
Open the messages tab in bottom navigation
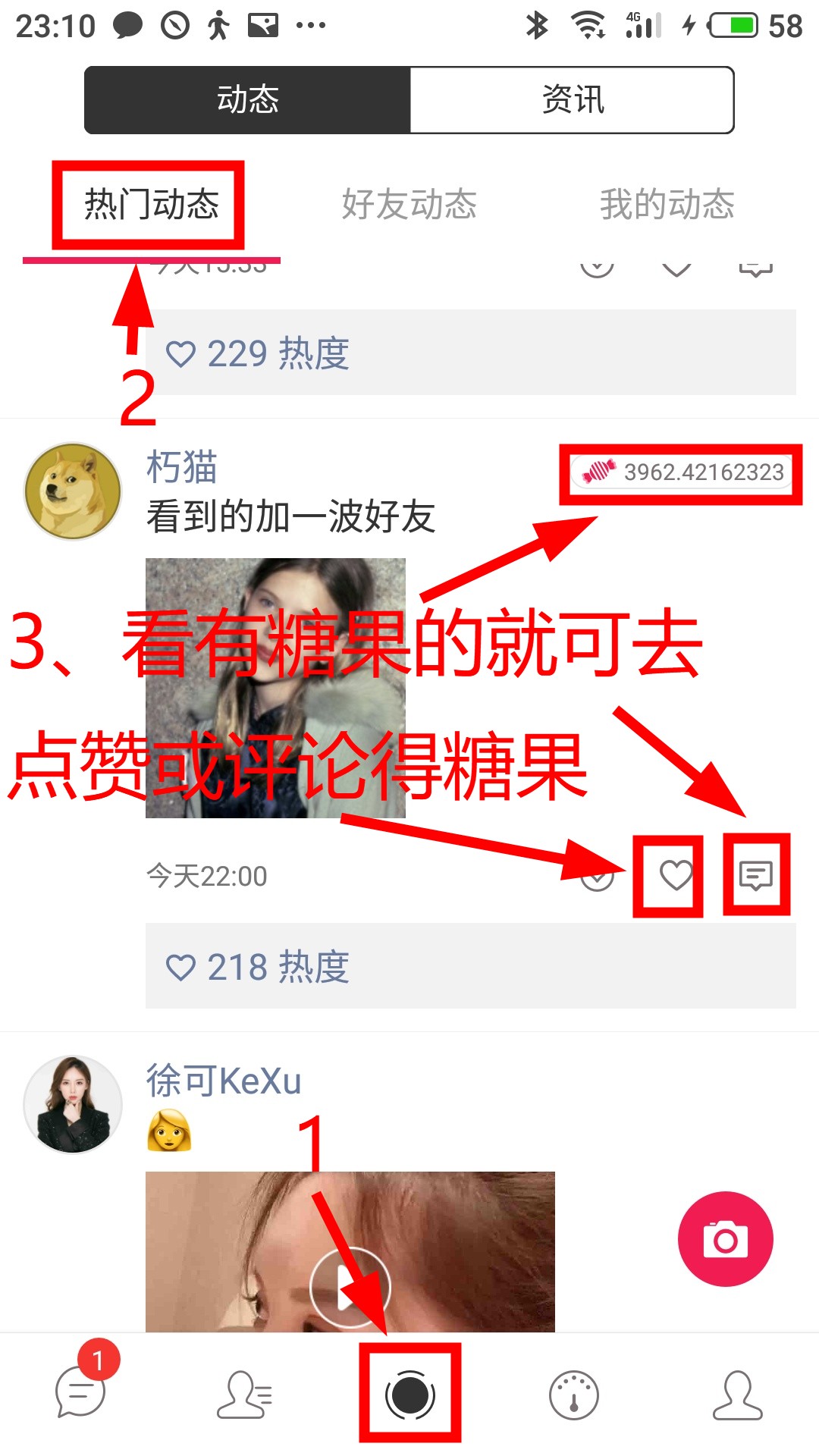click(80, 1394)
